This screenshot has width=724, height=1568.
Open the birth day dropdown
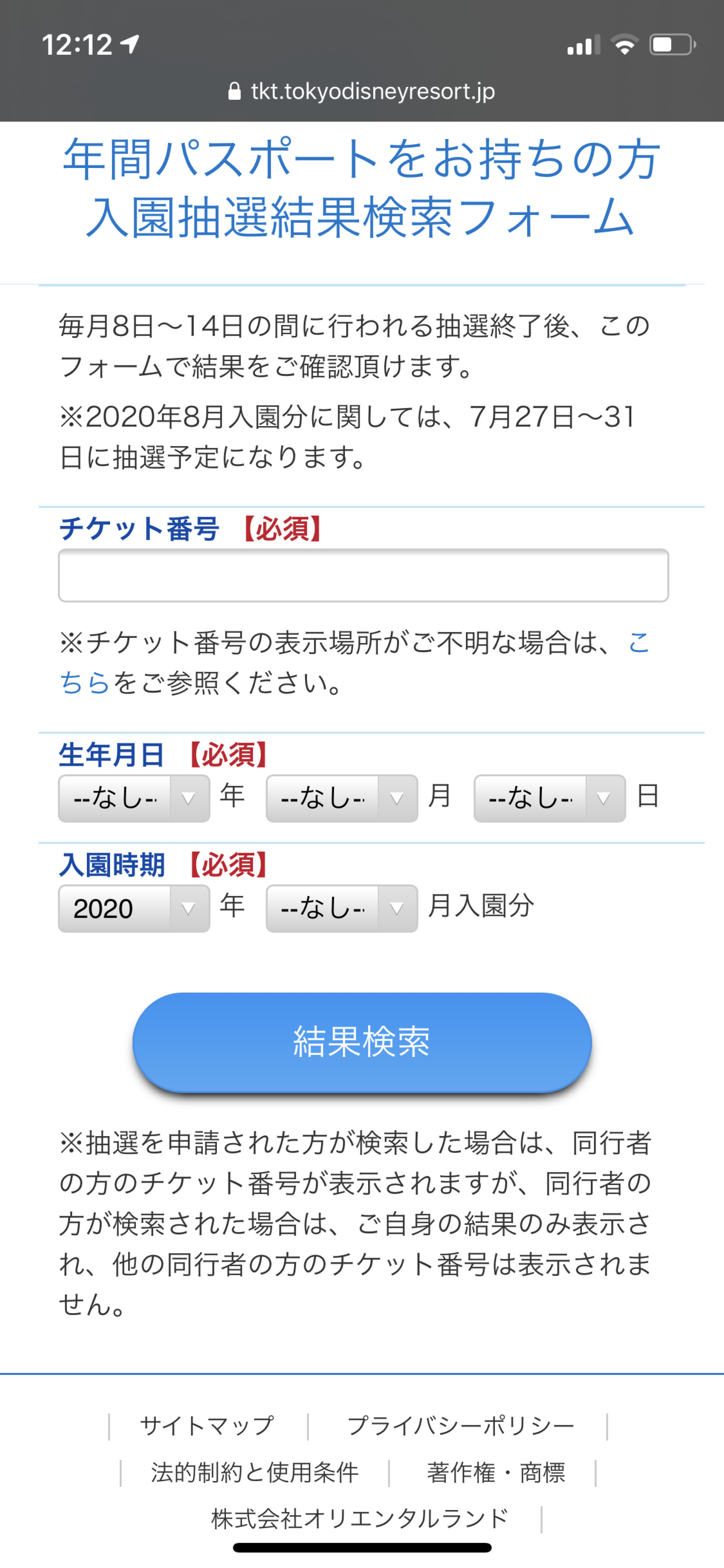550,798
